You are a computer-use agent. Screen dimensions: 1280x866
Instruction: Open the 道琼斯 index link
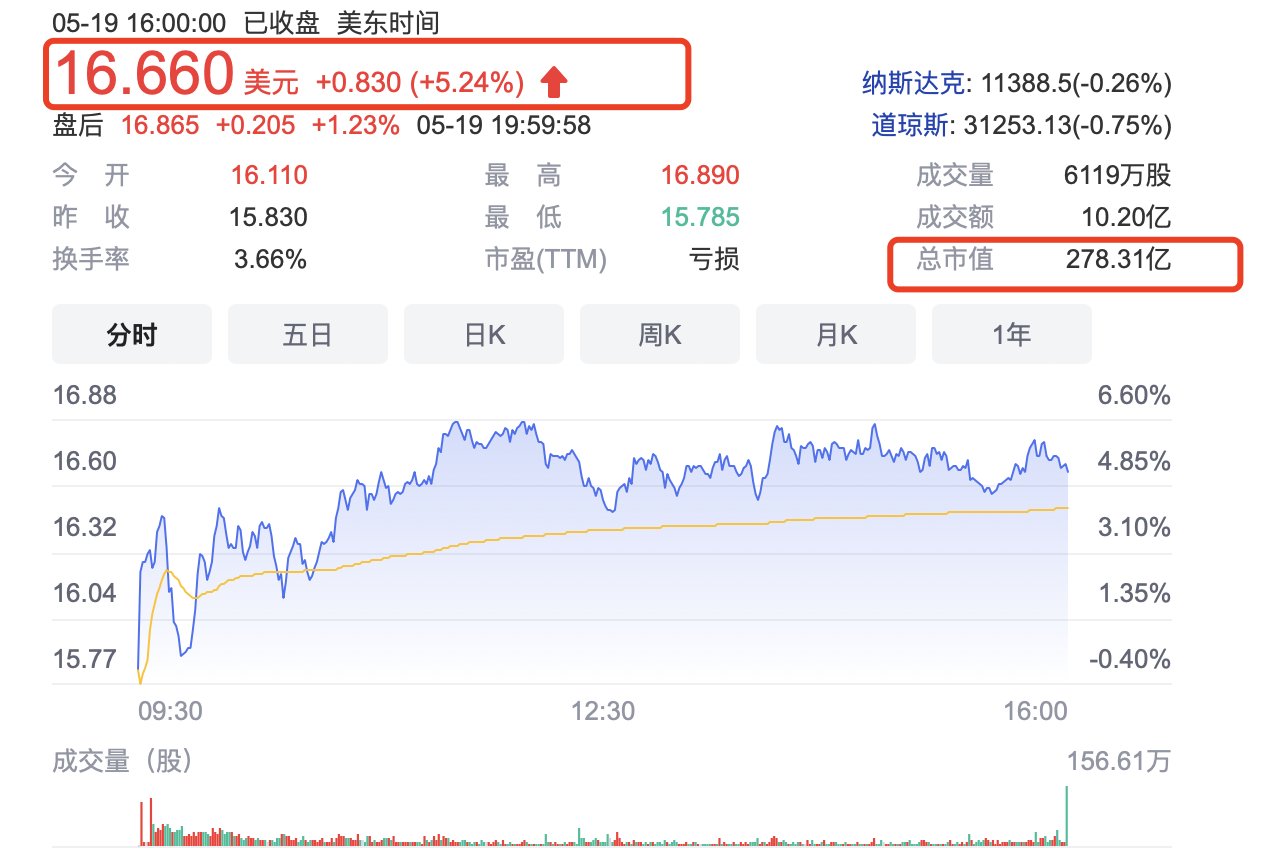pyautogui.click(x=910, y=125)
